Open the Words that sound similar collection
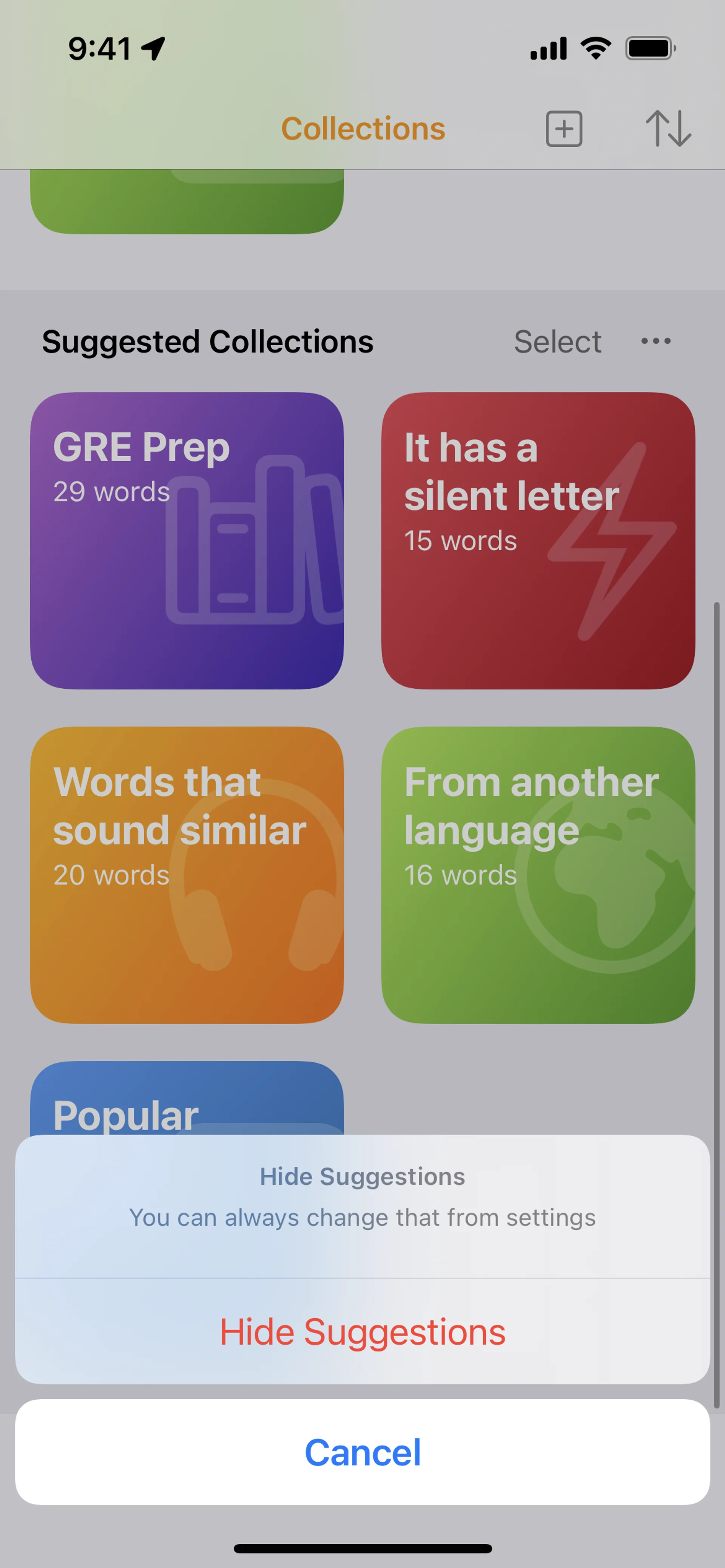This screenshot has width=725, height=1568. tap(187, 875)
